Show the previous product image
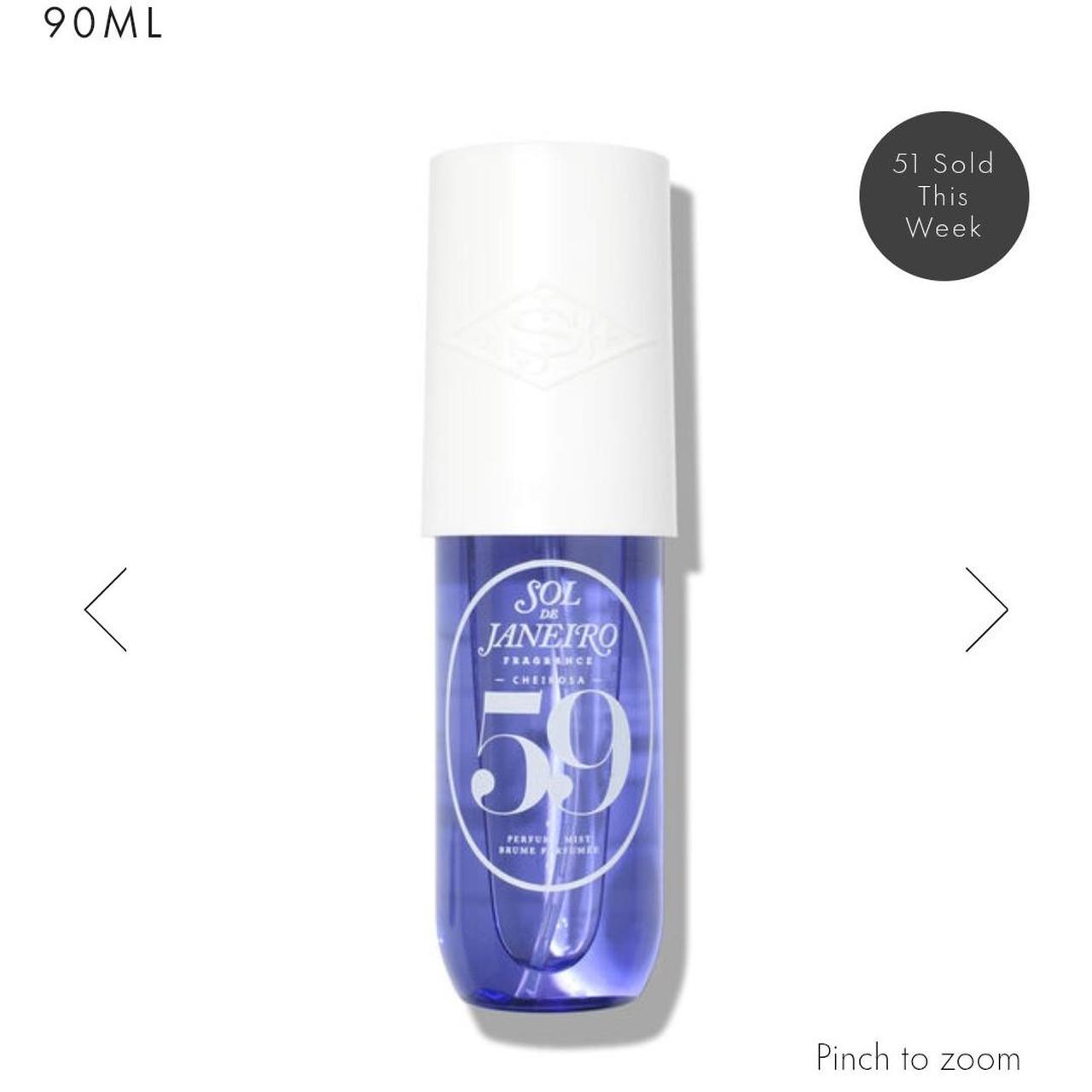Screen dimensions: 1092x1092 pyautogui.click(x=106, y=609)
